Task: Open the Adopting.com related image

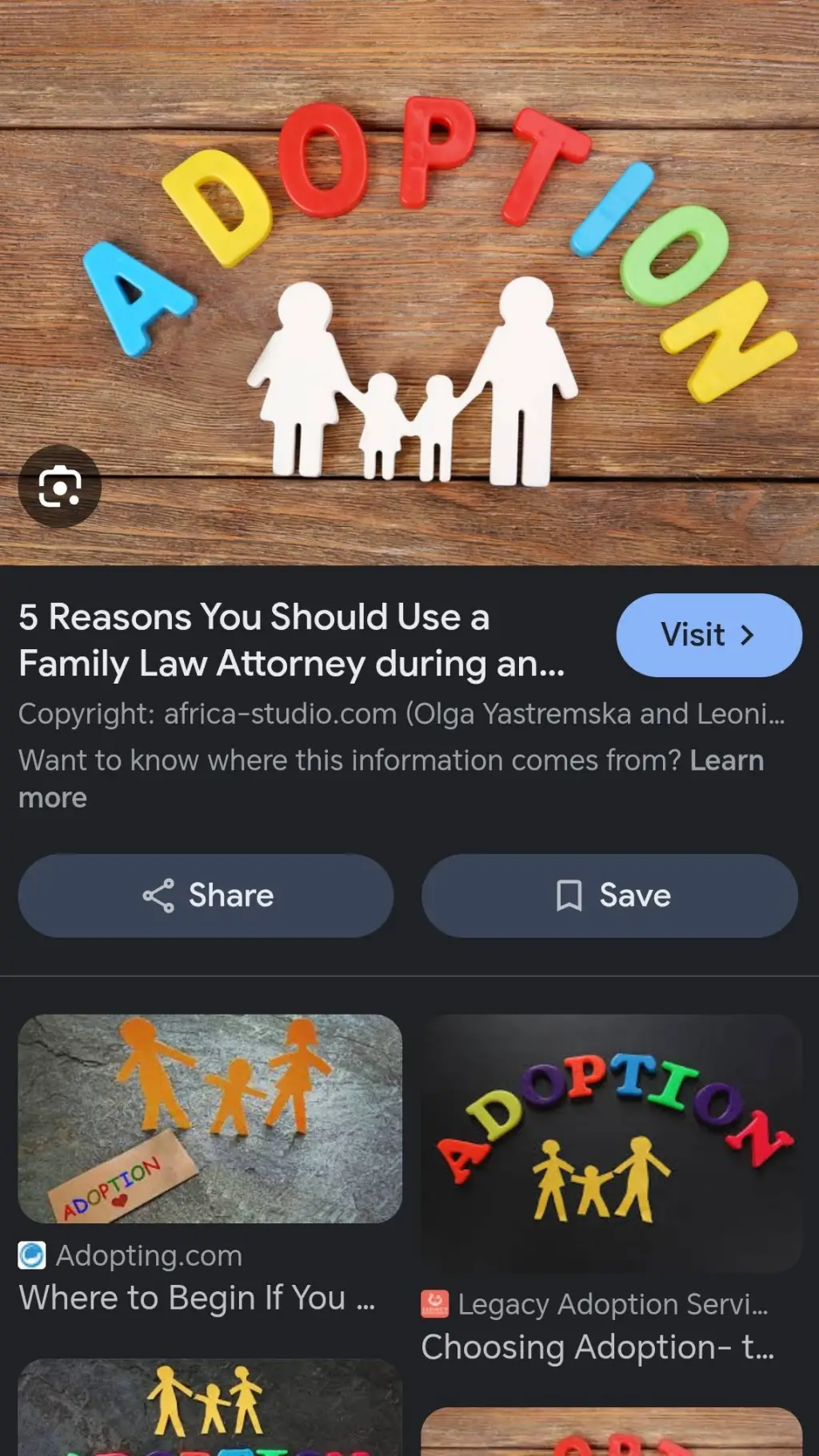Action: click(x=210, y=1118)
